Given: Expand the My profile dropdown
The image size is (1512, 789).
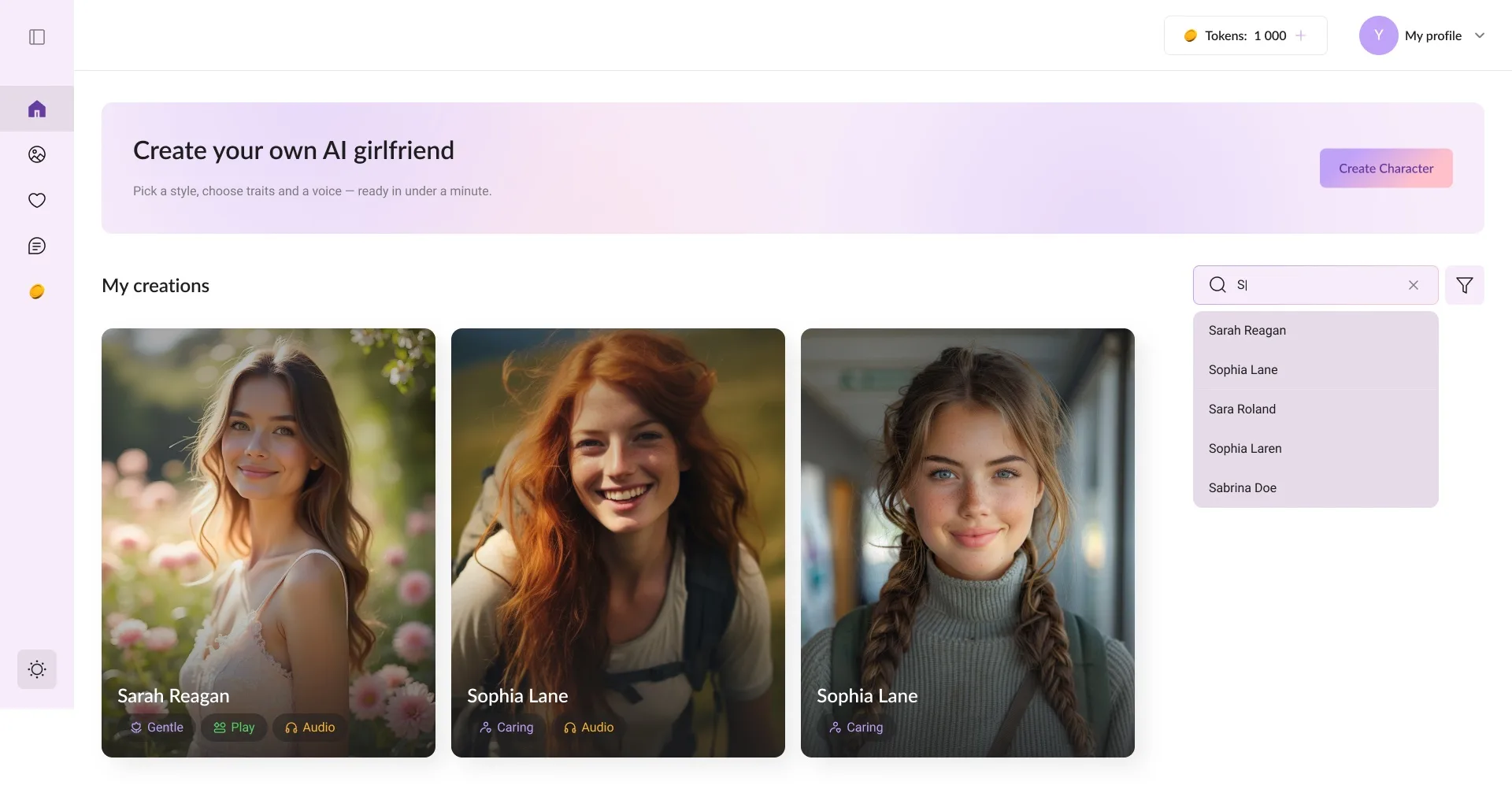Looking at the screenshot, I should click(x=1479, y=35).
